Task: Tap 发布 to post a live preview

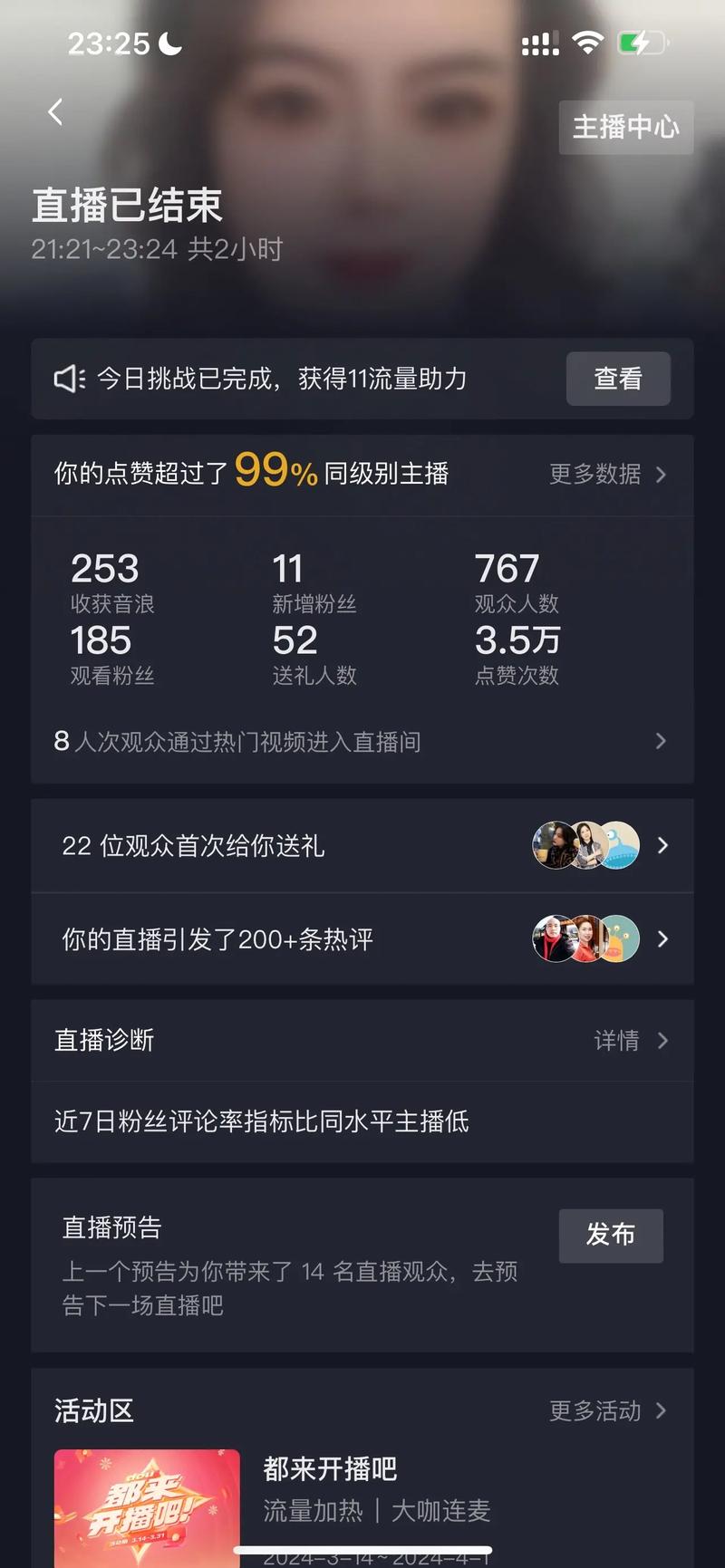Action: tap(611, 1236)
